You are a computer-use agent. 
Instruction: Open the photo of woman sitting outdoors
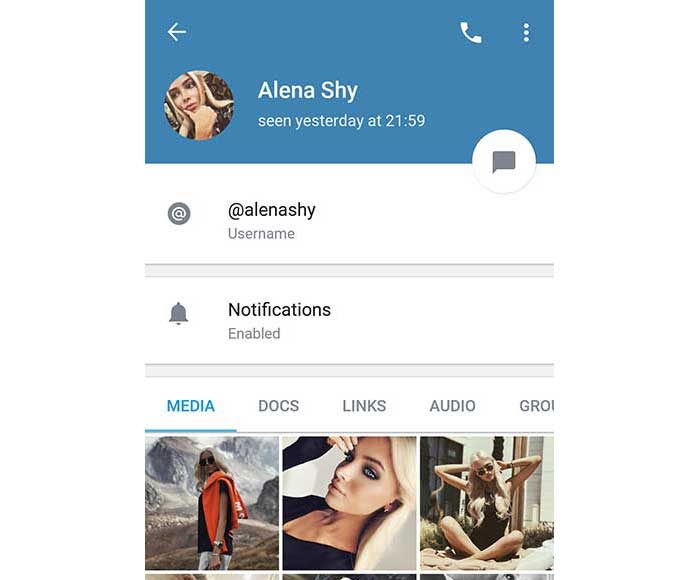(x=486, y=502)
